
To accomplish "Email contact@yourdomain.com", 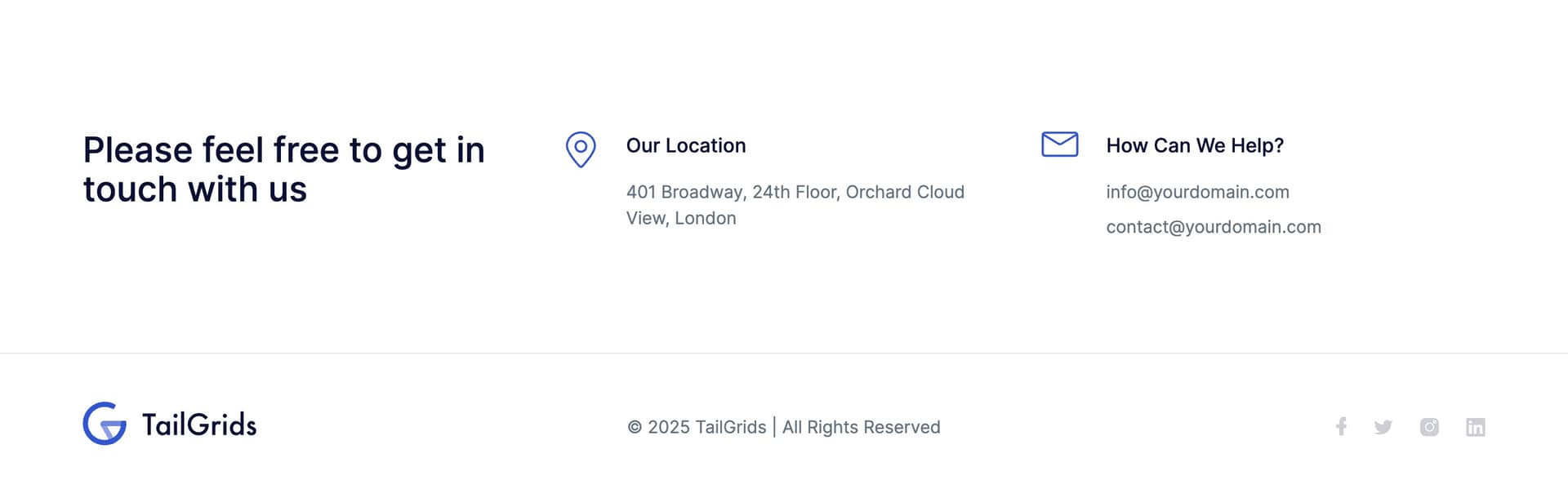I will 1213,227.
